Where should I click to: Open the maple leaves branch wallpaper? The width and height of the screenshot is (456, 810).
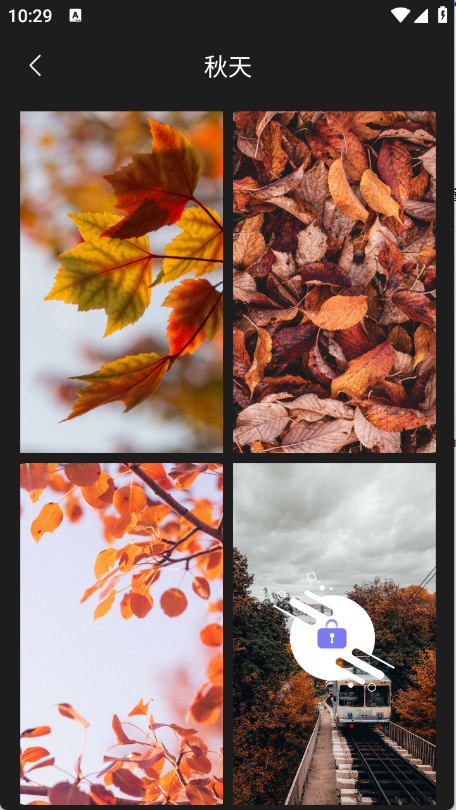tap(121, 282)
